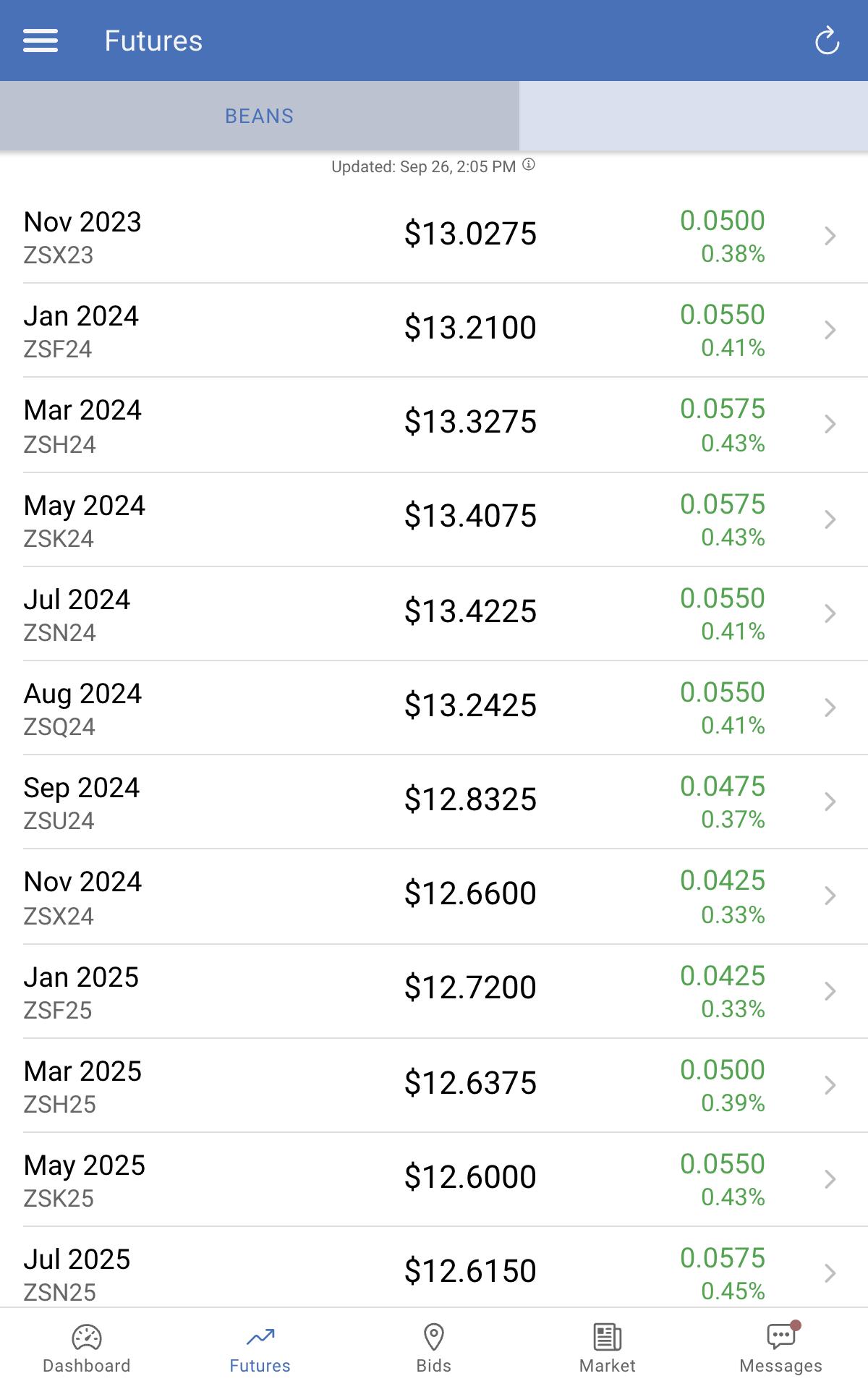The image size is (868, 1389).
Task: Select the BEANS tab
Action: click(260, 116)
